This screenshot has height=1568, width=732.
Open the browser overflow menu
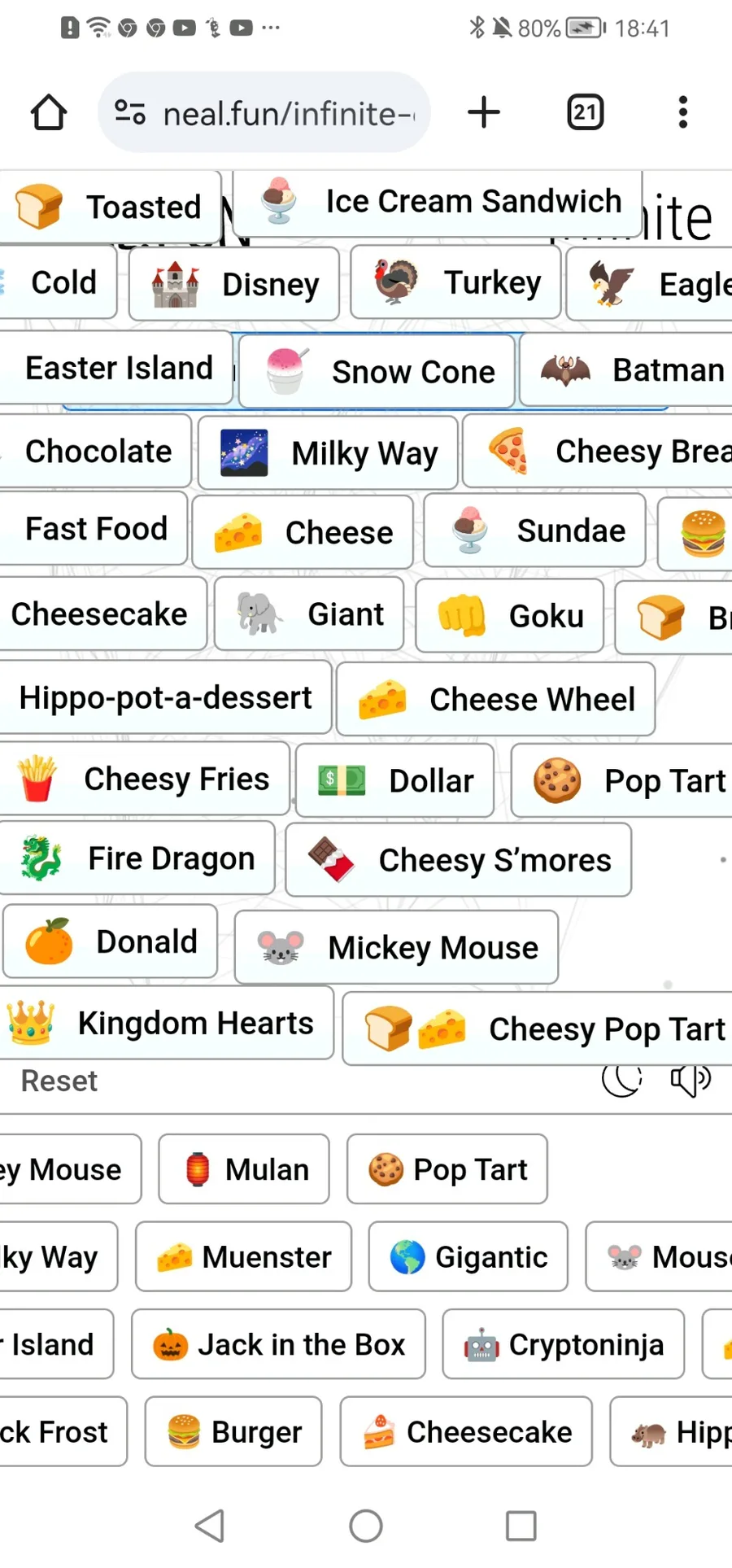pyautogui.click(x=683, y=112)
